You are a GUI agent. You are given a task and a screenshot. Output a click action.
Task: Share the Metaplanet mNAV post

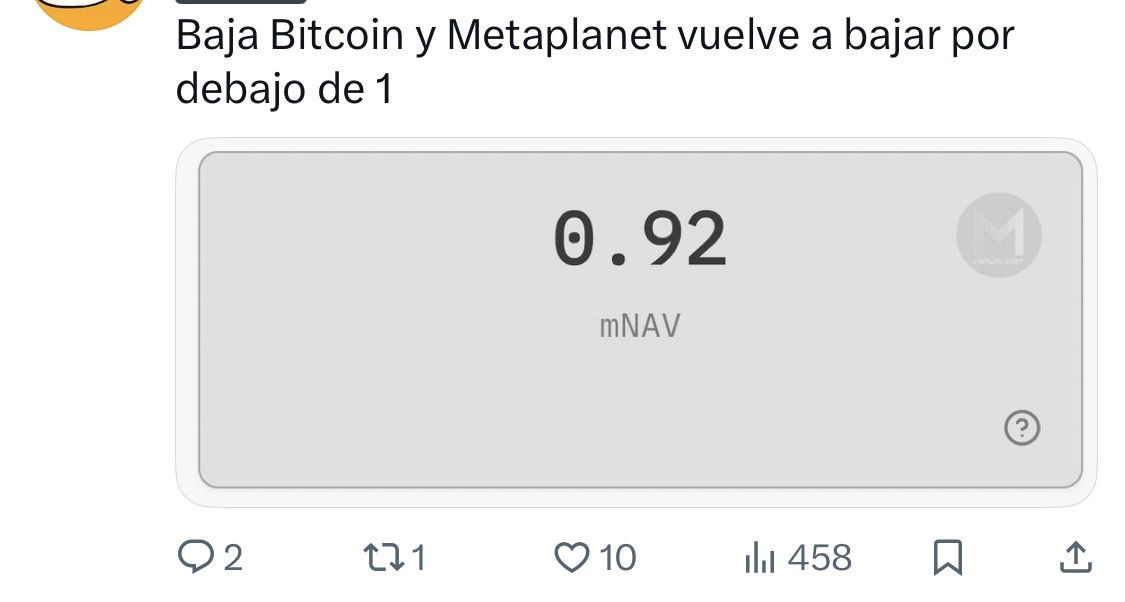1073,558
